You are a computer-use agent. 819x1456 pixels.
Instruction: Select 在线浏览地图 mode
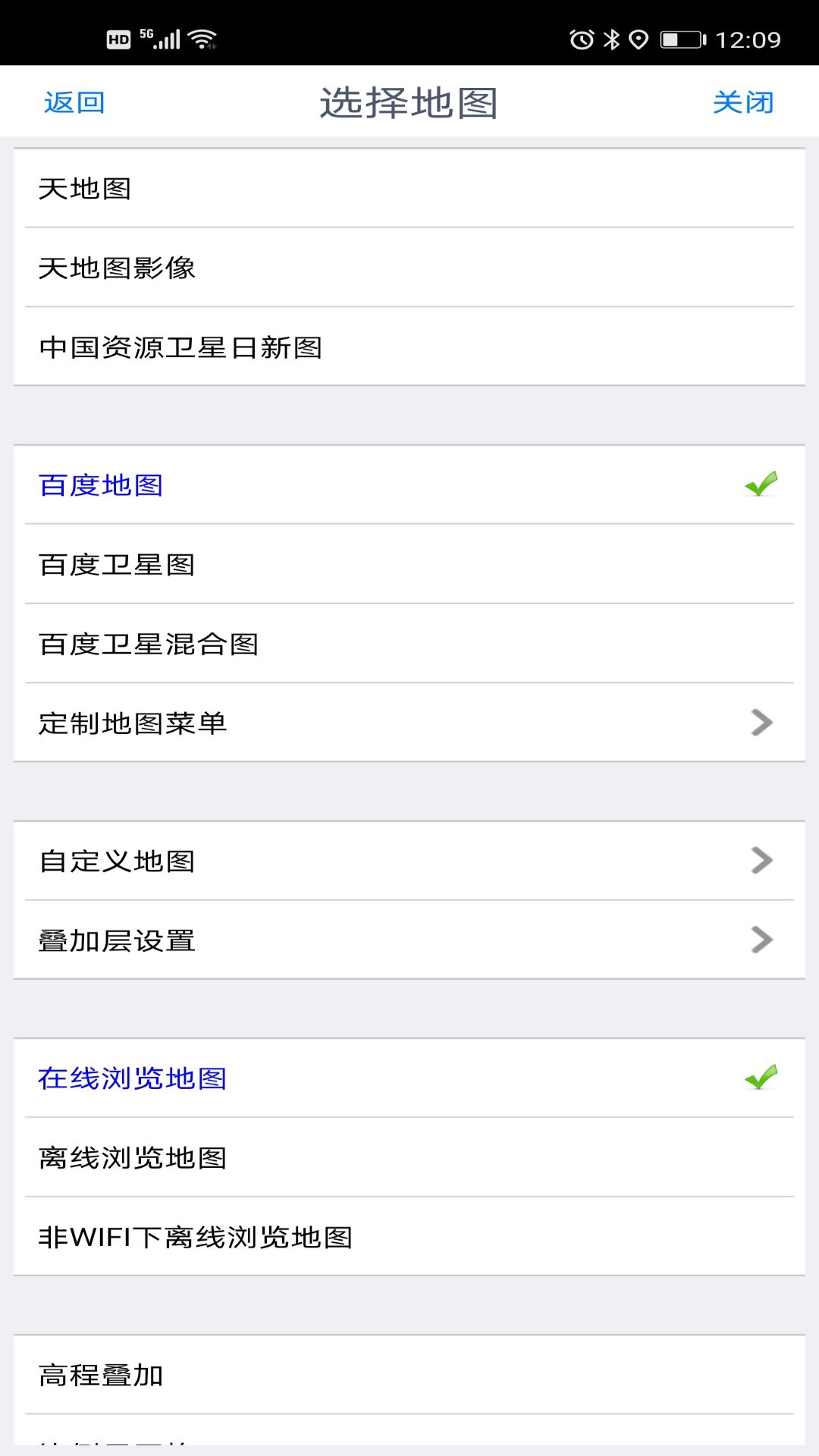pyautogui.click(x=409, y=1078)
